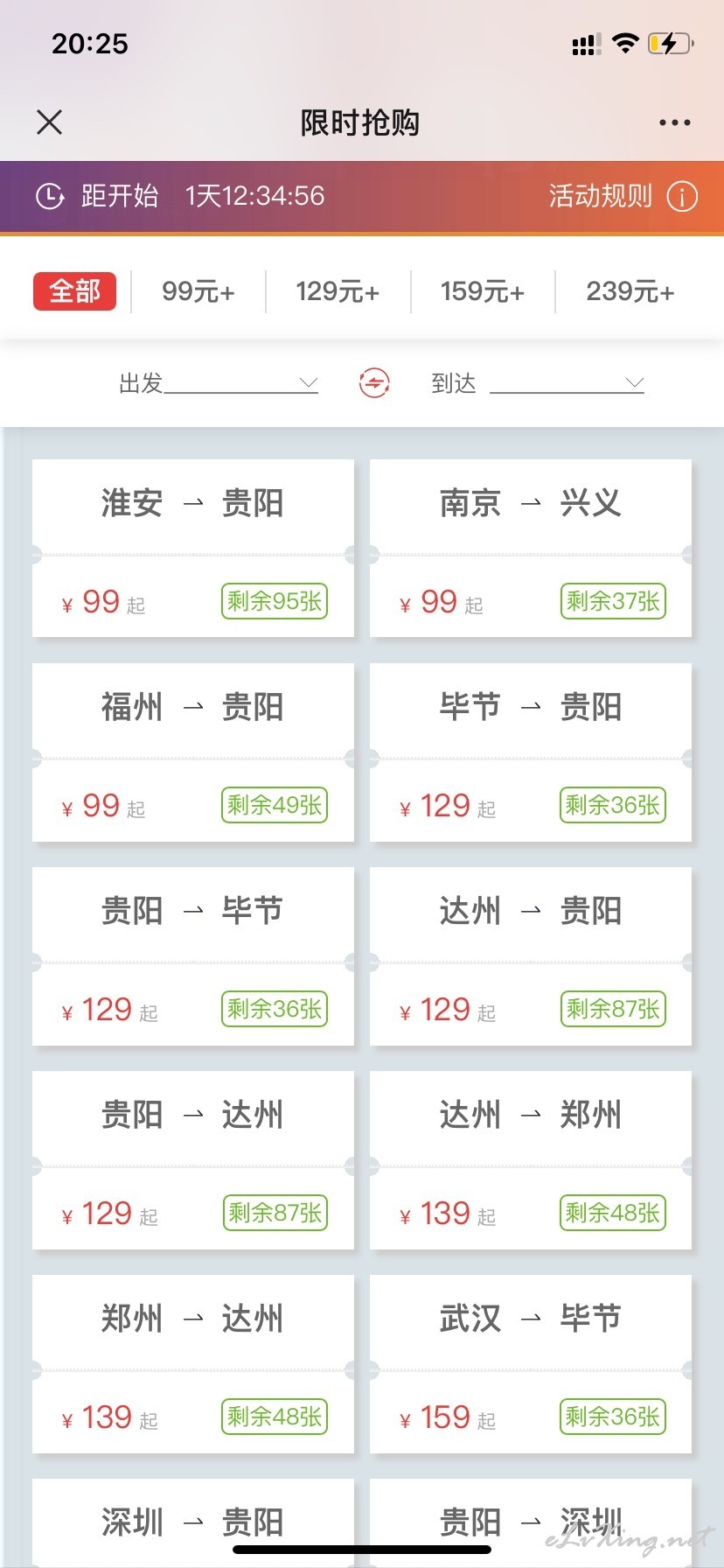
Task: Select the 全部 price tab
Action: click(x=74, y=291)
